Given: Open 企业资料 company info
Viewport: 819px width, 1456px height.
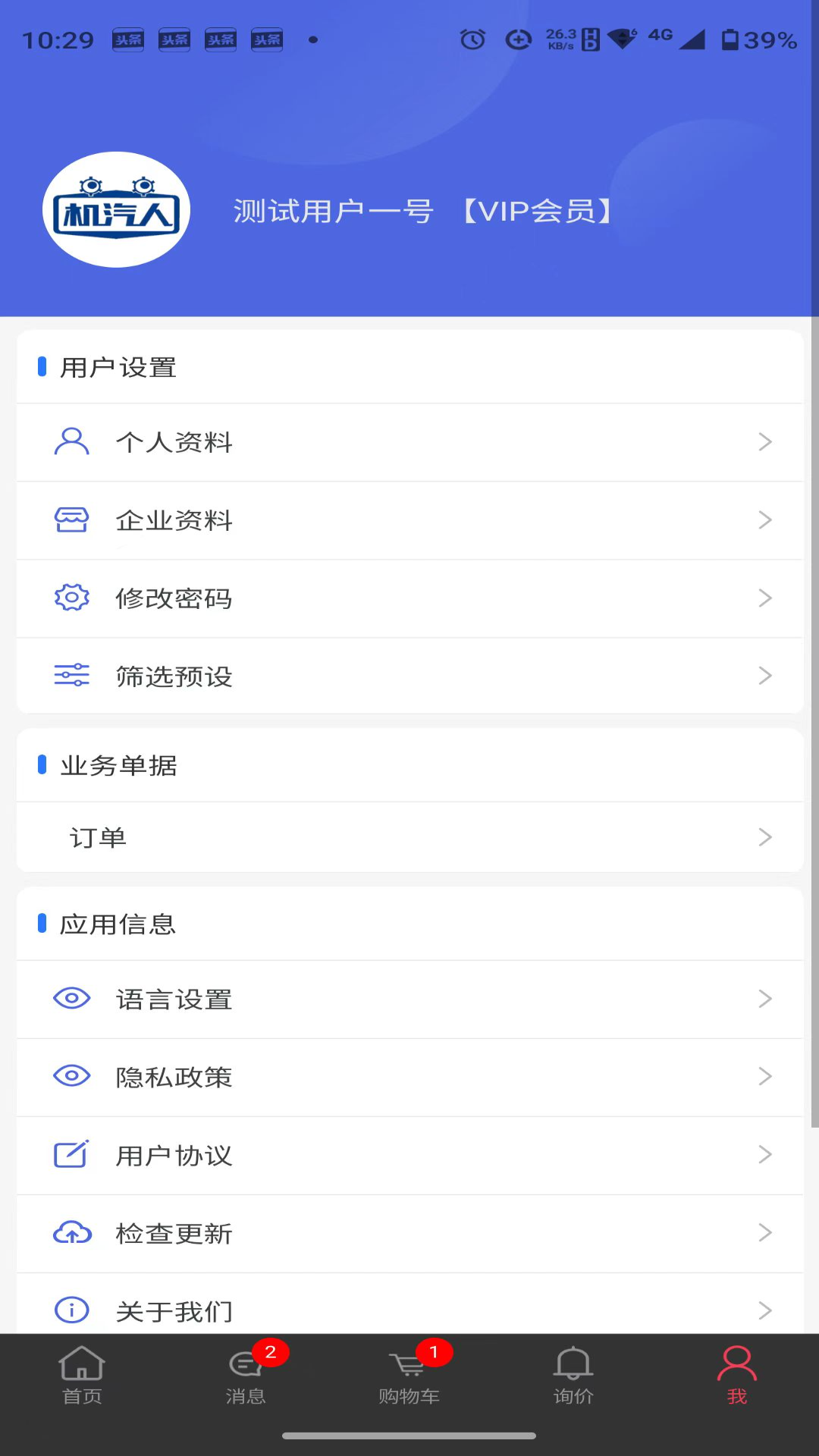Looking at the screenshot, I should click(x=409, y=520).
